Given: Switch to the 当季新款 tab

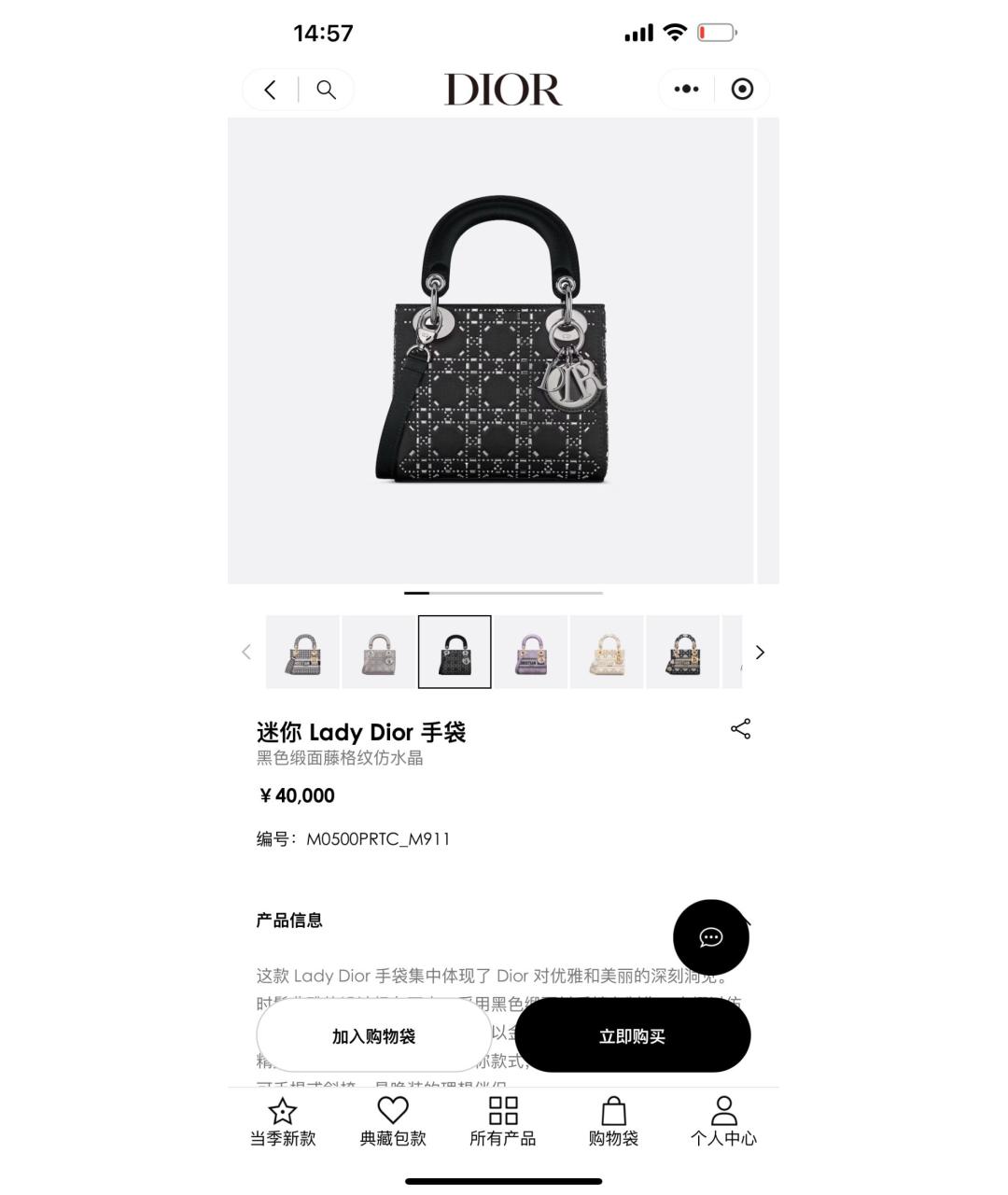Looking at the screenshot, I should pyautogui.click(x=283, y=1121).
